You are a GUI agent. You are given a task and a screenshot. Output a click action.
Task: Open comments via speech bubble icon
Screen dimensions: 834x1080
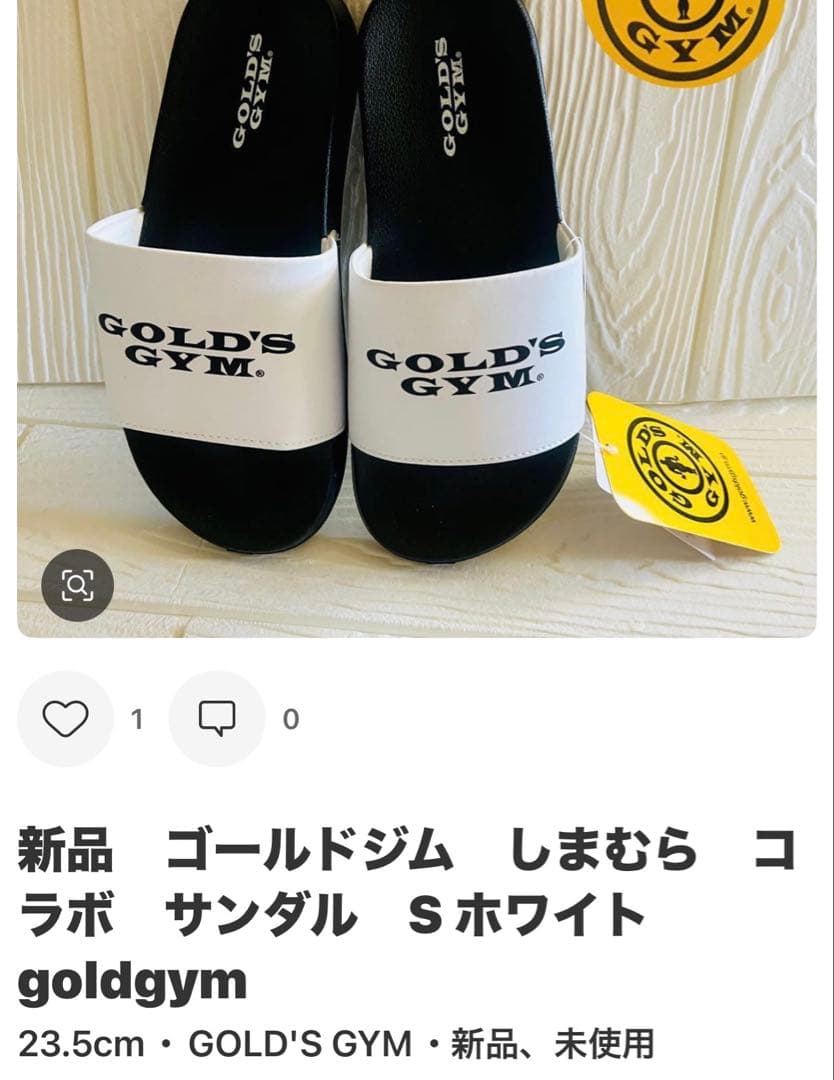(217, 715)
